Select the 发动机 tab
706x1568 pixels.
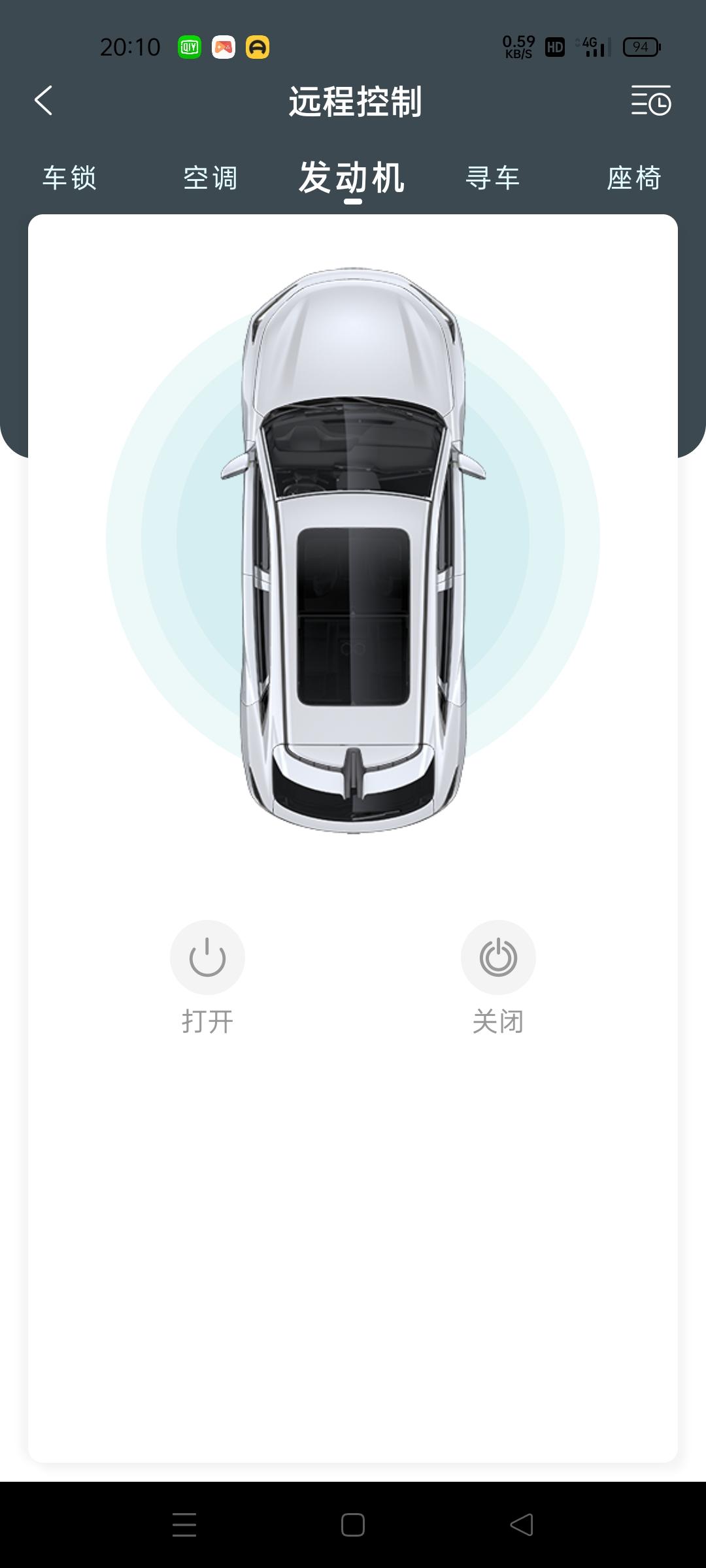[x=352, y=178]
